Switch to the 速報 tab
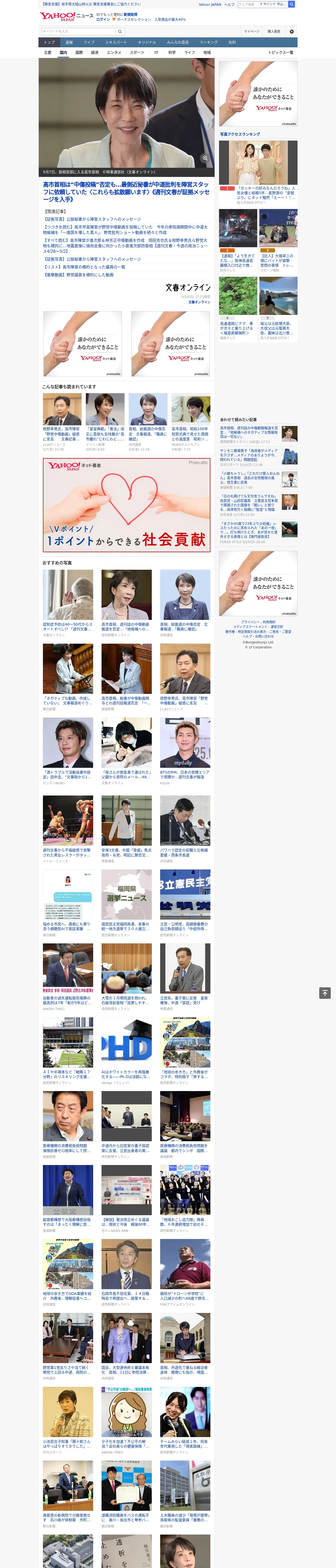Image resolution: width=336 pixels, height=1568 pixels. tap(69, 43)
